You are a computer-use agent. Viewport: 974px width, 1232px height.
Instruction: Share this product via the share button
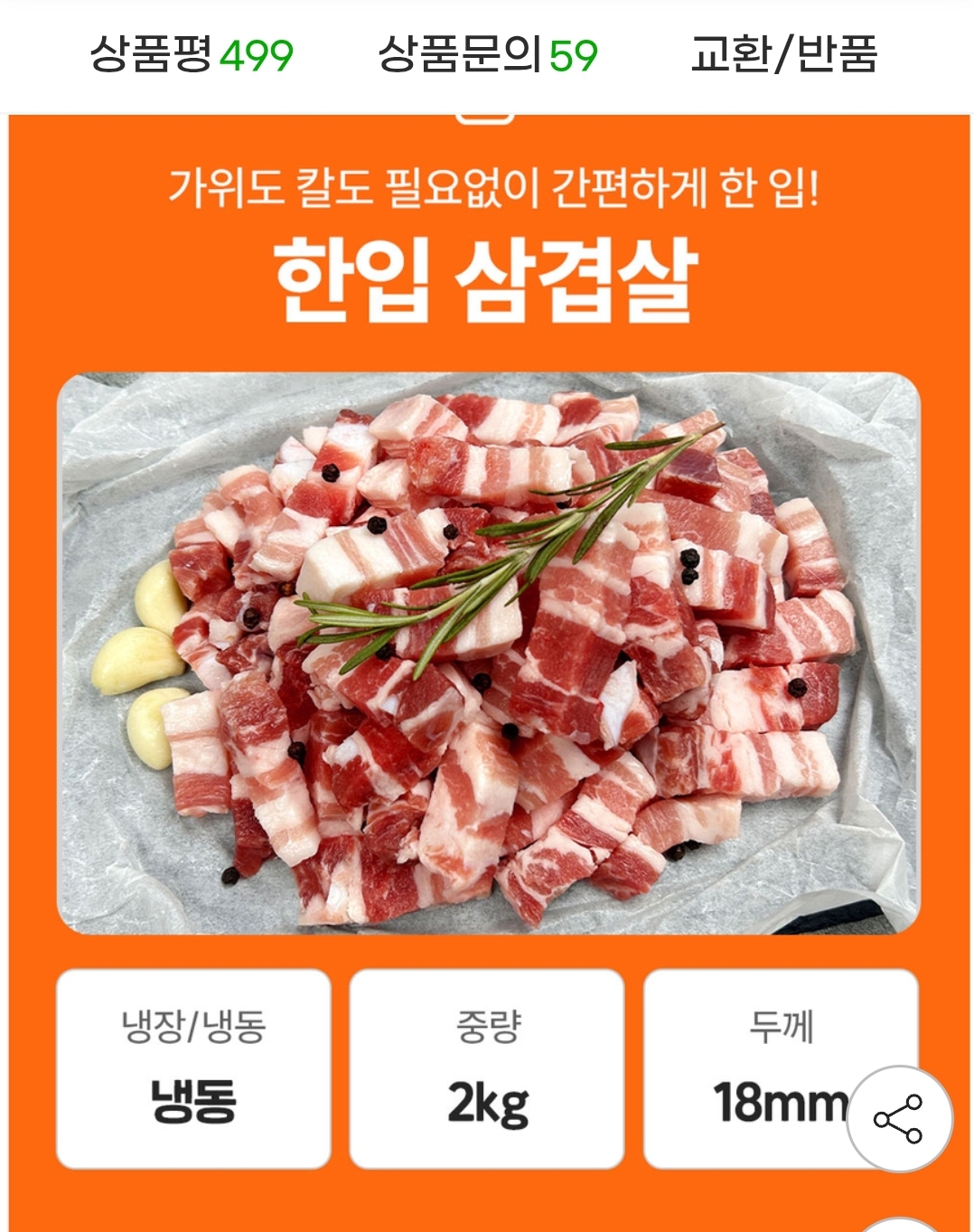tap(899, 1119)
